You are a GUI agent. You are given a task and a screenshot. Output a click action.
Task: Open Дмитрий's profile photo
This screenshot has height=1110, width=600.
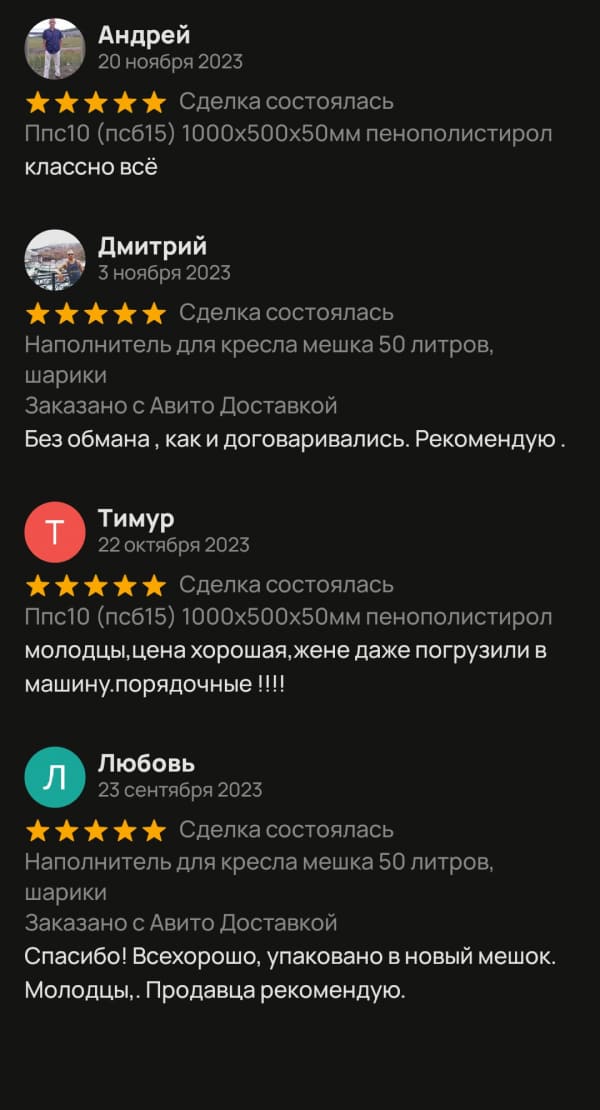[x=54, y=259]
